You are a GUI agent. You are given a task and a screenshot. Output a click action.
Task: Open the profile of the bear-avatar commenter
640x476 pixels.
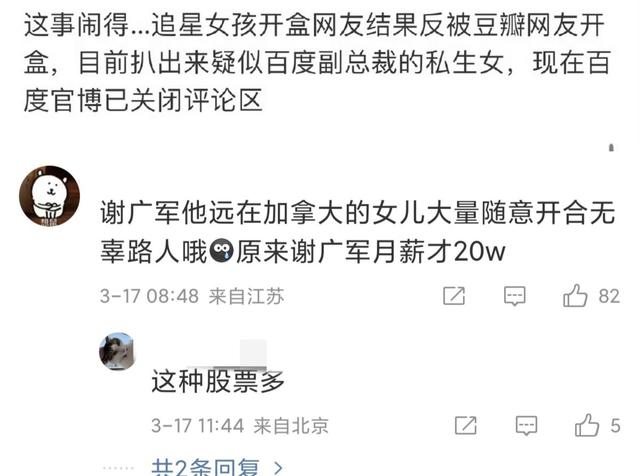49,196
